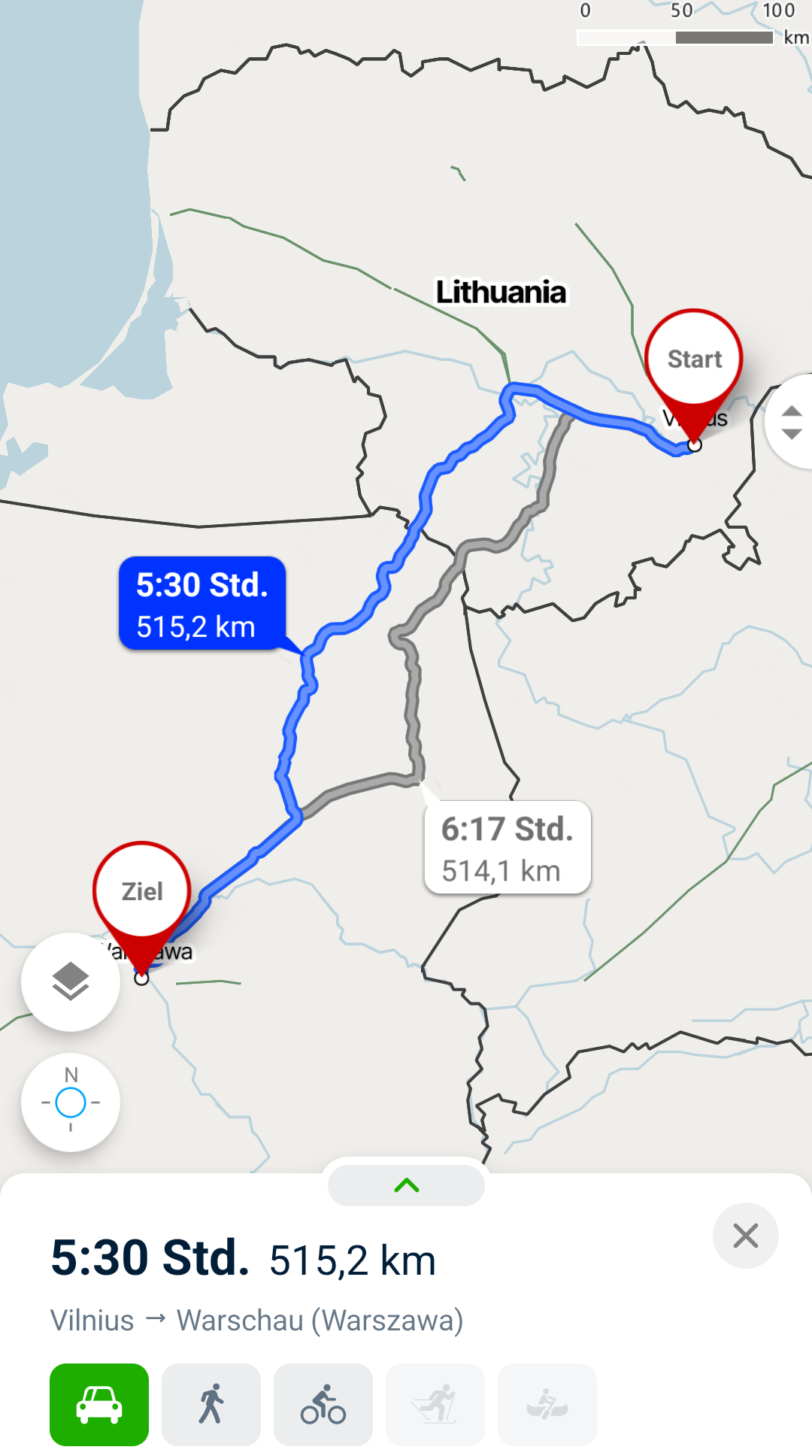Open the map layers button

click(71, 981)
